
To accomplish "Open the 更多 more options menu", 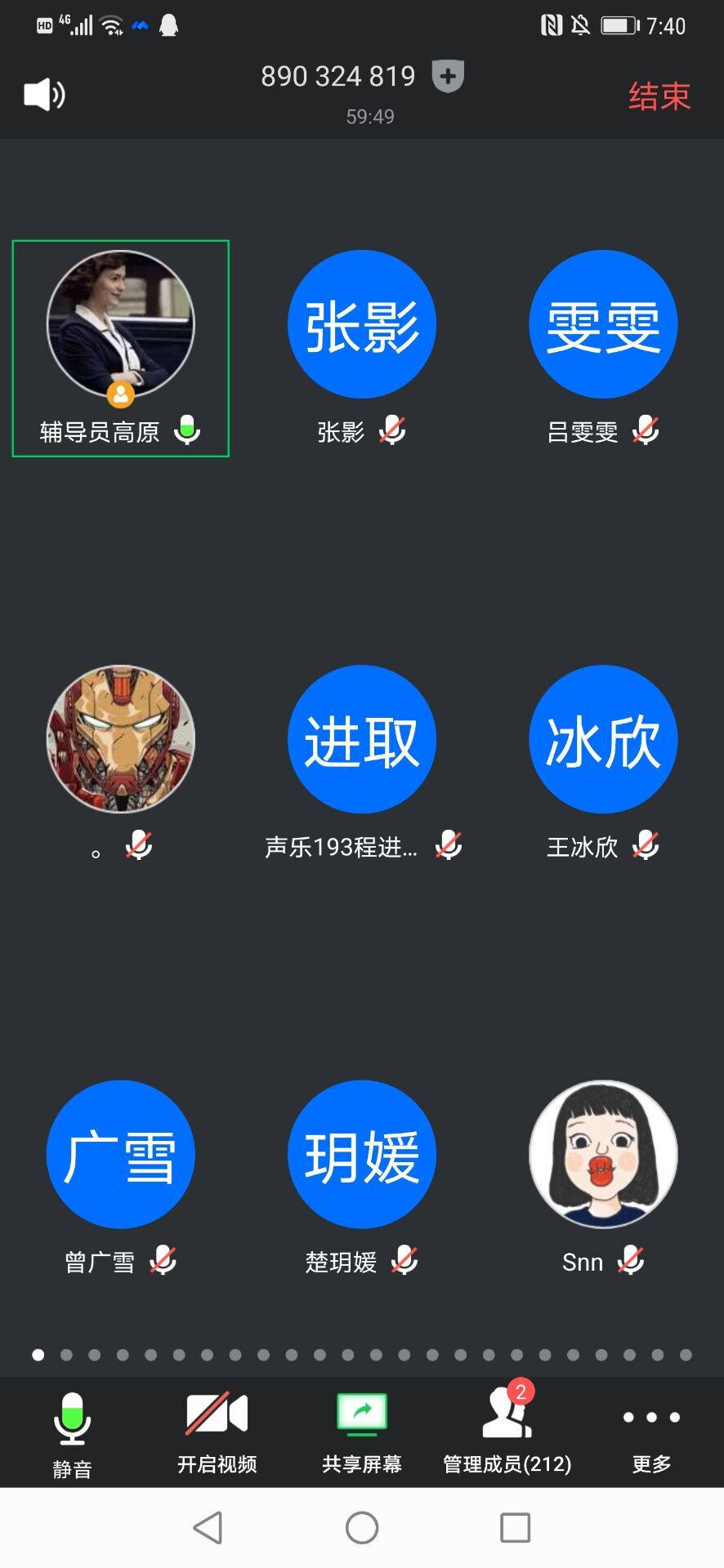I will click(651, 1433).
